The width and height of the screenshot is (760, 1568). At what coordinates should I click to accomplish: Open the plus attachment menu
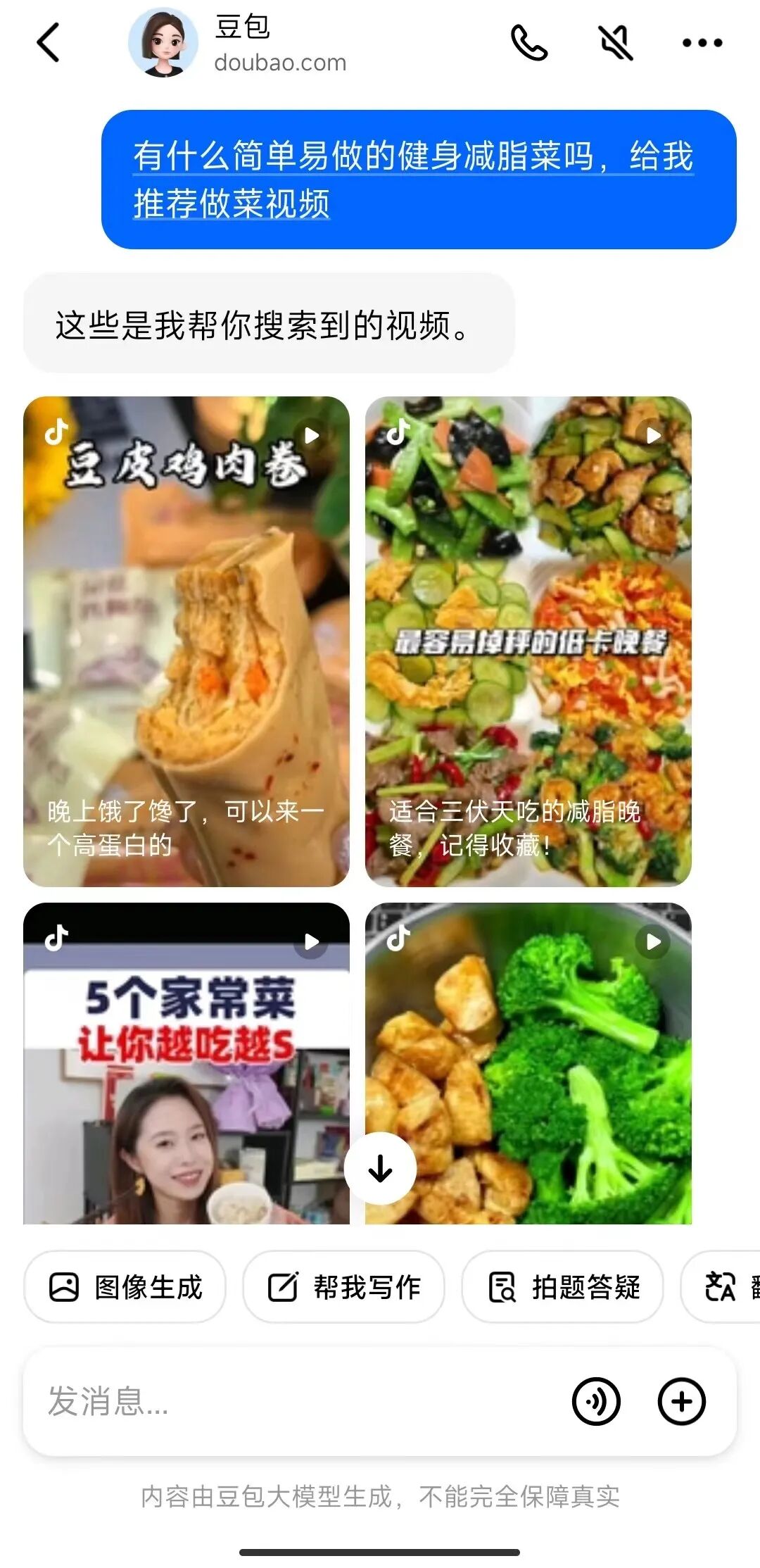point(681,1401)
